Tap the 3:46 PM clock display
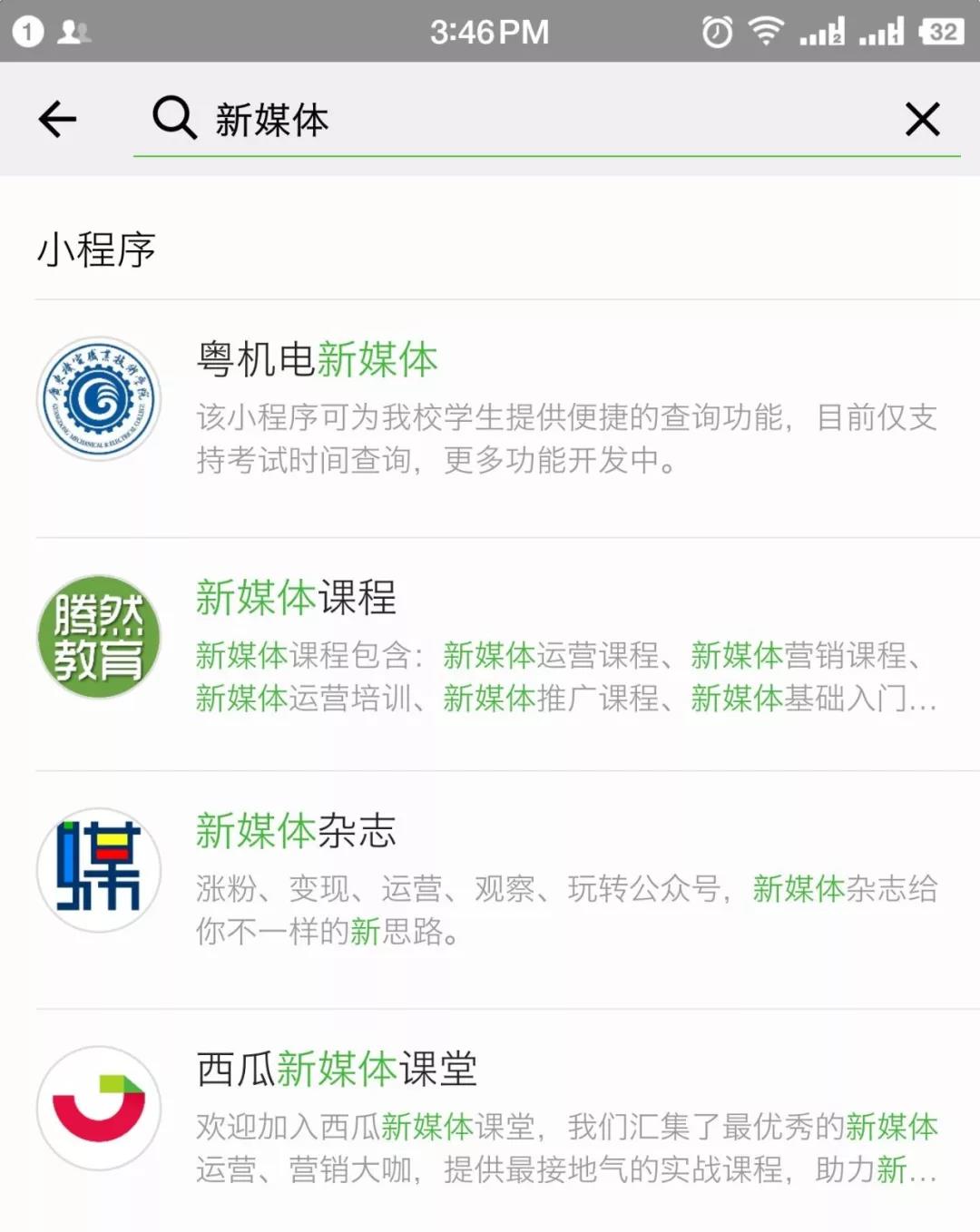The width and height of the screenshot is (980, 1232). pos(490,30)
